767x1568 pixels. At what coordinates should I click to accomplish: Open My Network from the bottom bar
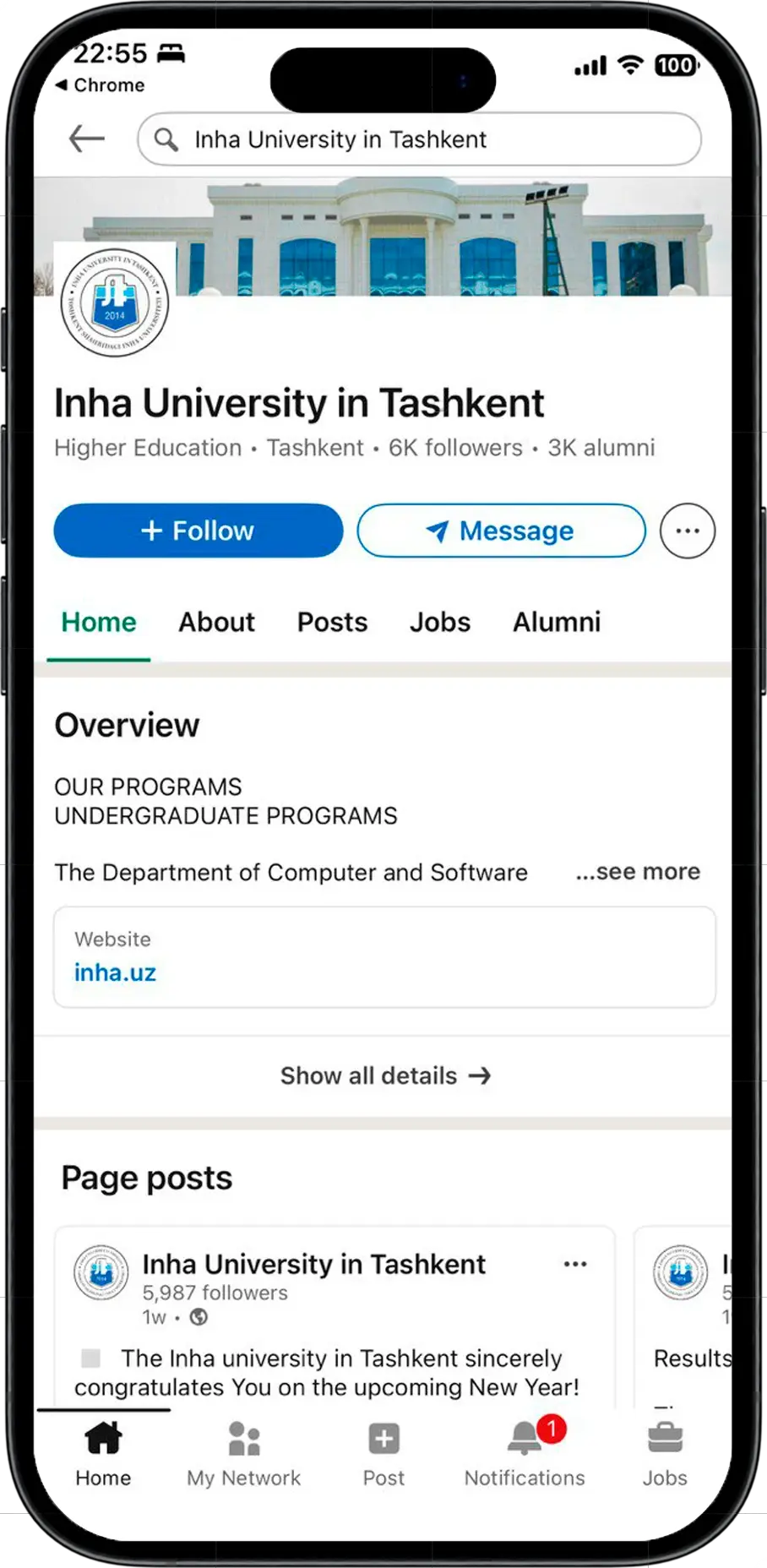tap(243, 1453)
